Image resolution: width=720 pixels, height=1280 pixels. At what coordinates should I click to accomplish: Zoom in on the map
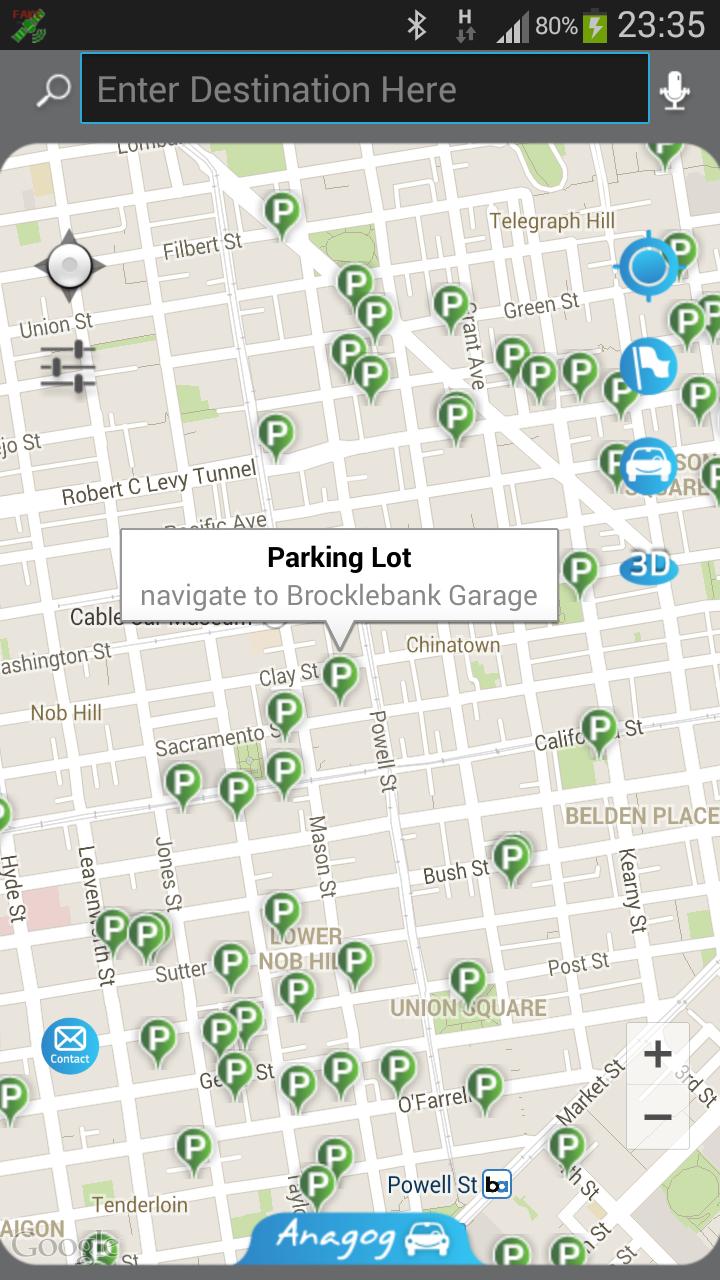pyautogui.click(x=657, y=1054)
